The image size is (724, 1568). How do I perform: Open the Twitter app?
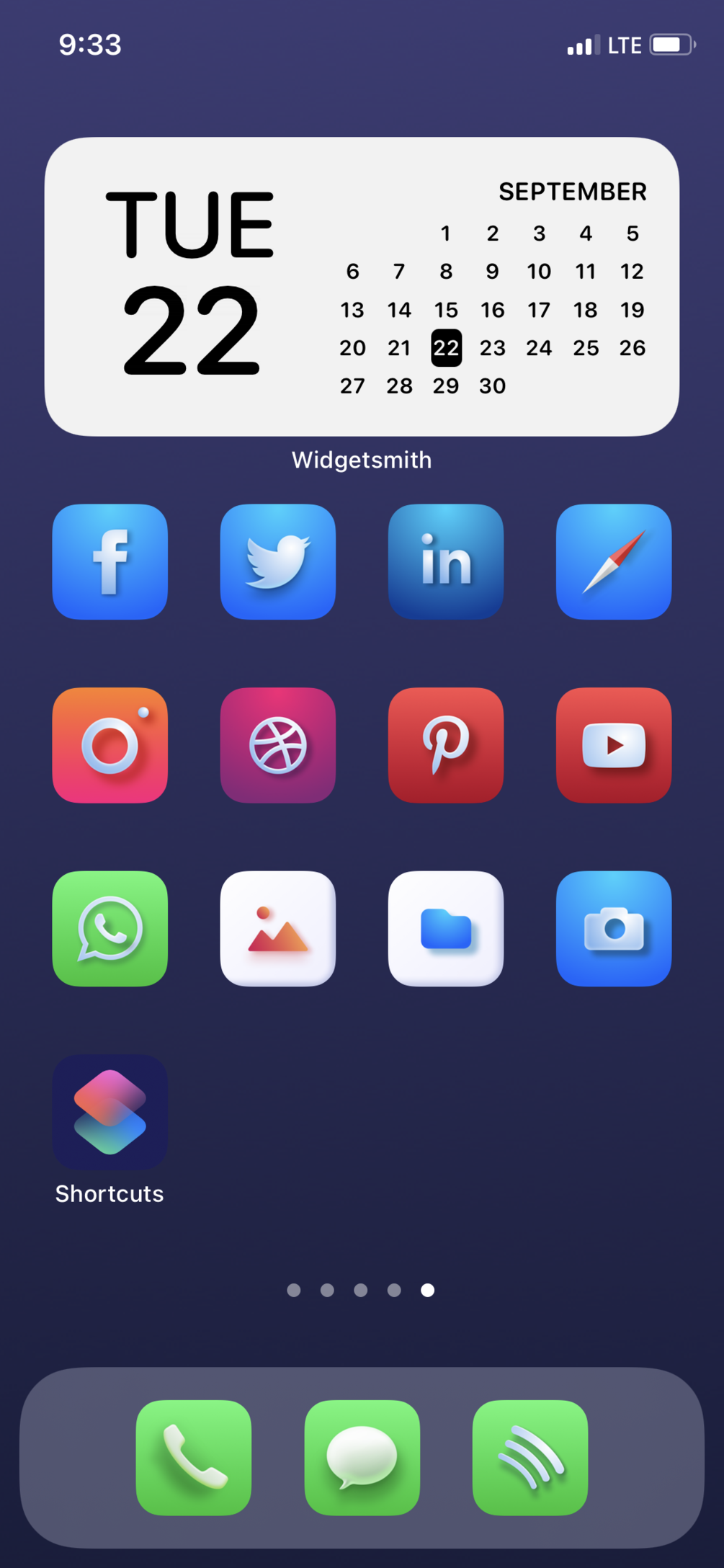(x=278, y=561)
